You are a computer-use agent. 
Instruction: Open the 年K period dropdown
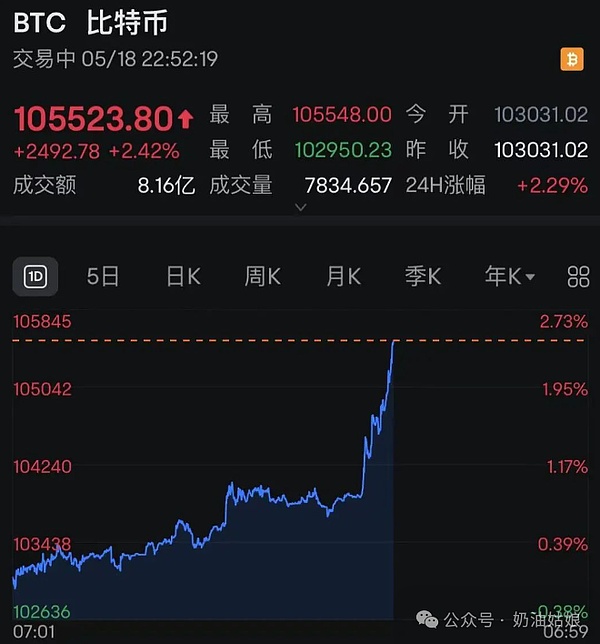pos(509,277)
